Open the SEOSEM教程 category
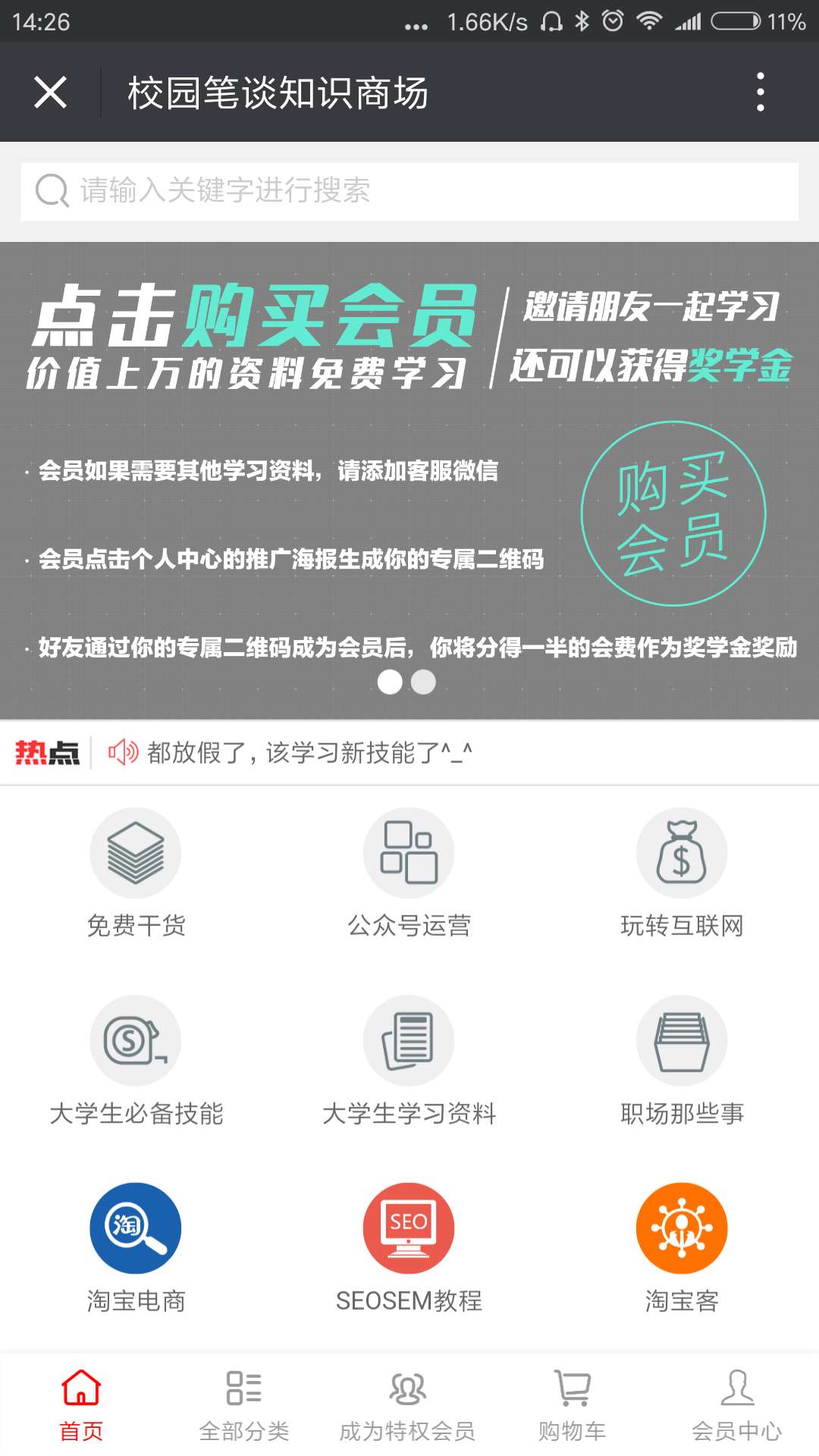Screen dimensions: 819x1456 [x=409, y=1247]
